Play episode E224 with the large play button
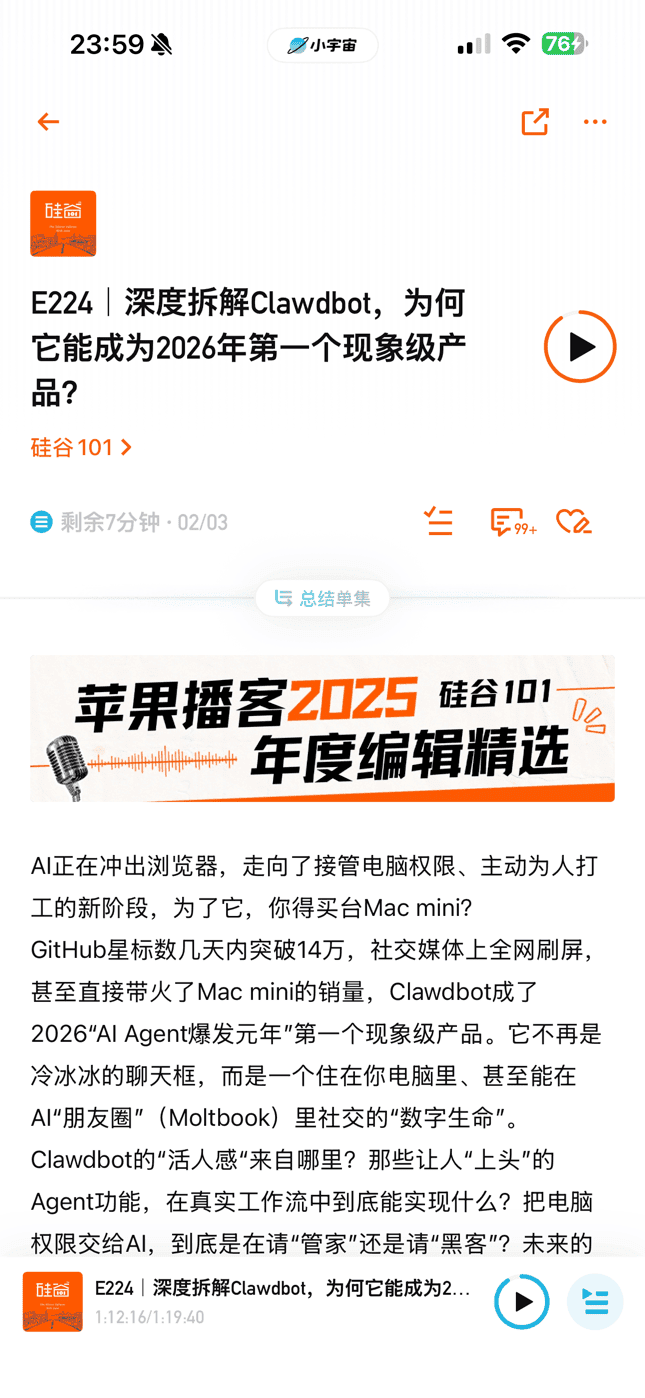 pos(580,346)
